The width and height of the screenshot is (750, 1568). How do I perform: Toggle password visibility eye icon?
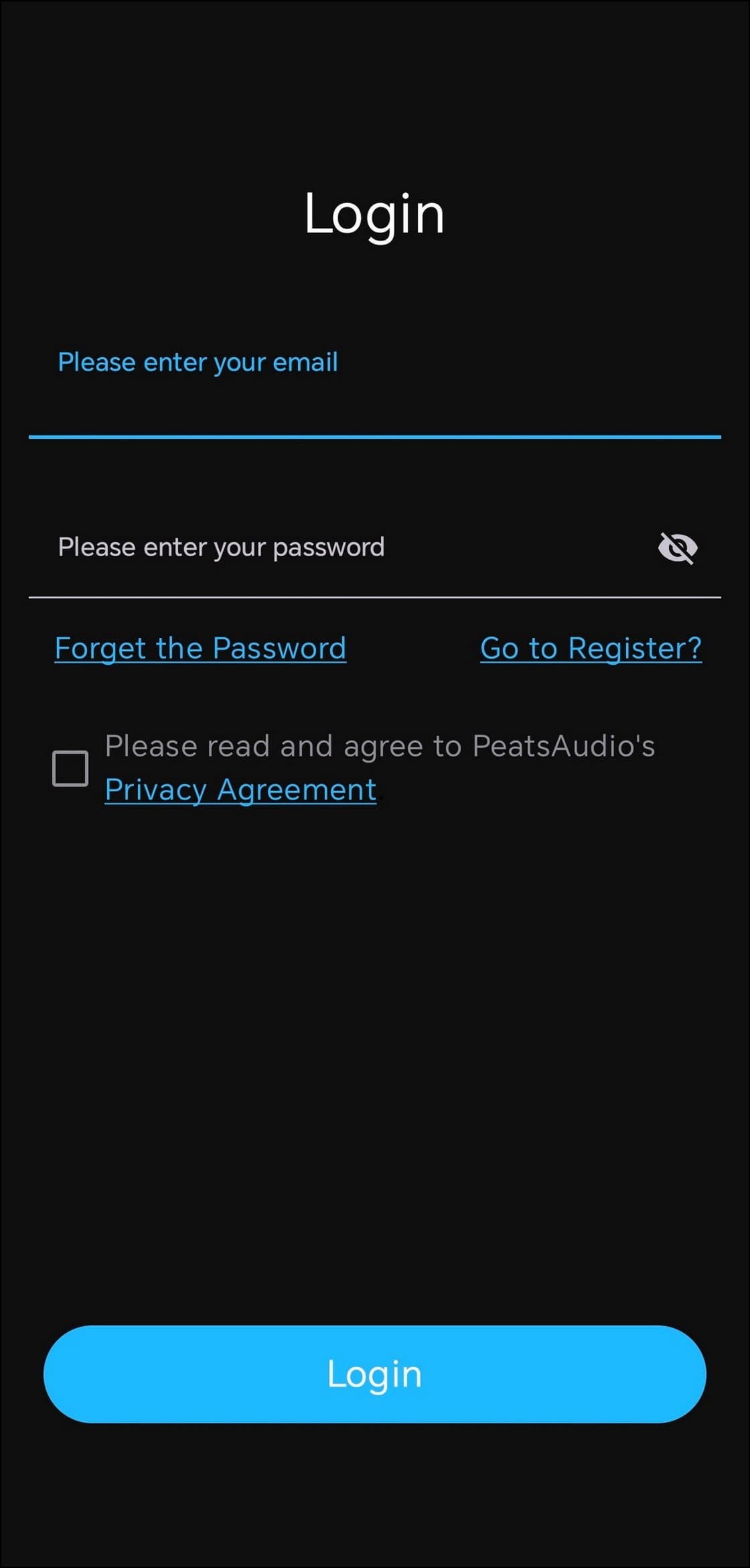coord(677,548)
